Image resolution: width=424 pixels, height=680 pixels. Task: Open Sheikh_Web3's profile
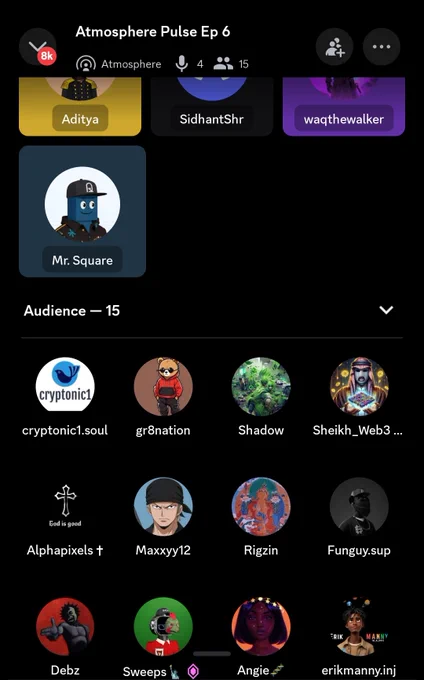tap(358, 396)
